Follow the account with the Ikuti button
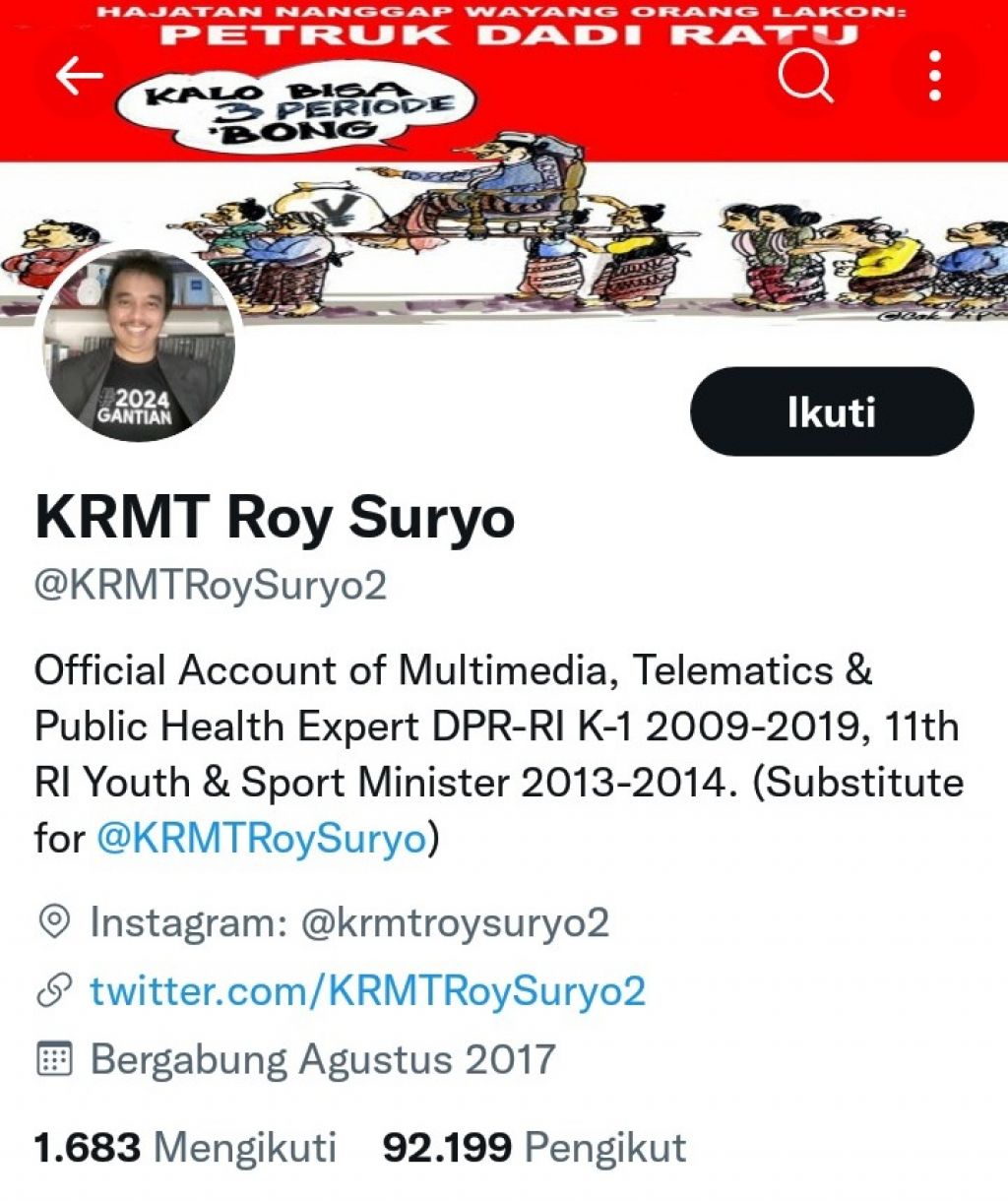This screenshot has height=1201, width=1008. (x=832, y=411)
